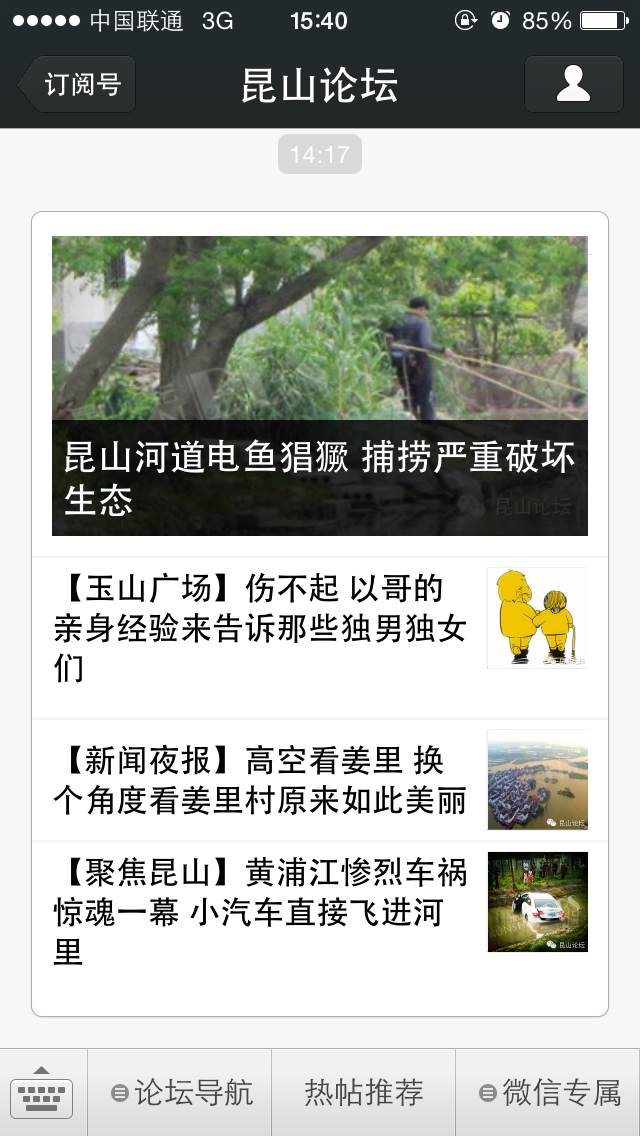Read the 【新闻夜报】高空看姜里 article
The image size is (640, 1136).
coord(320,780)
